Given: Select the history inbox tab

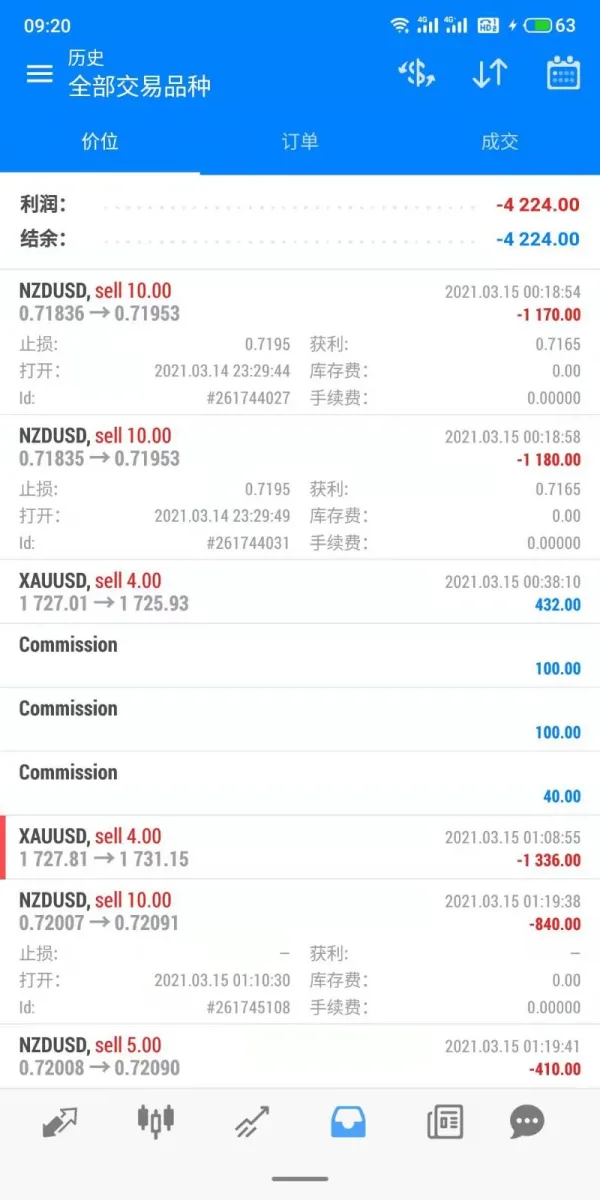Looking at the screenshot, I should click(348, 1121).
